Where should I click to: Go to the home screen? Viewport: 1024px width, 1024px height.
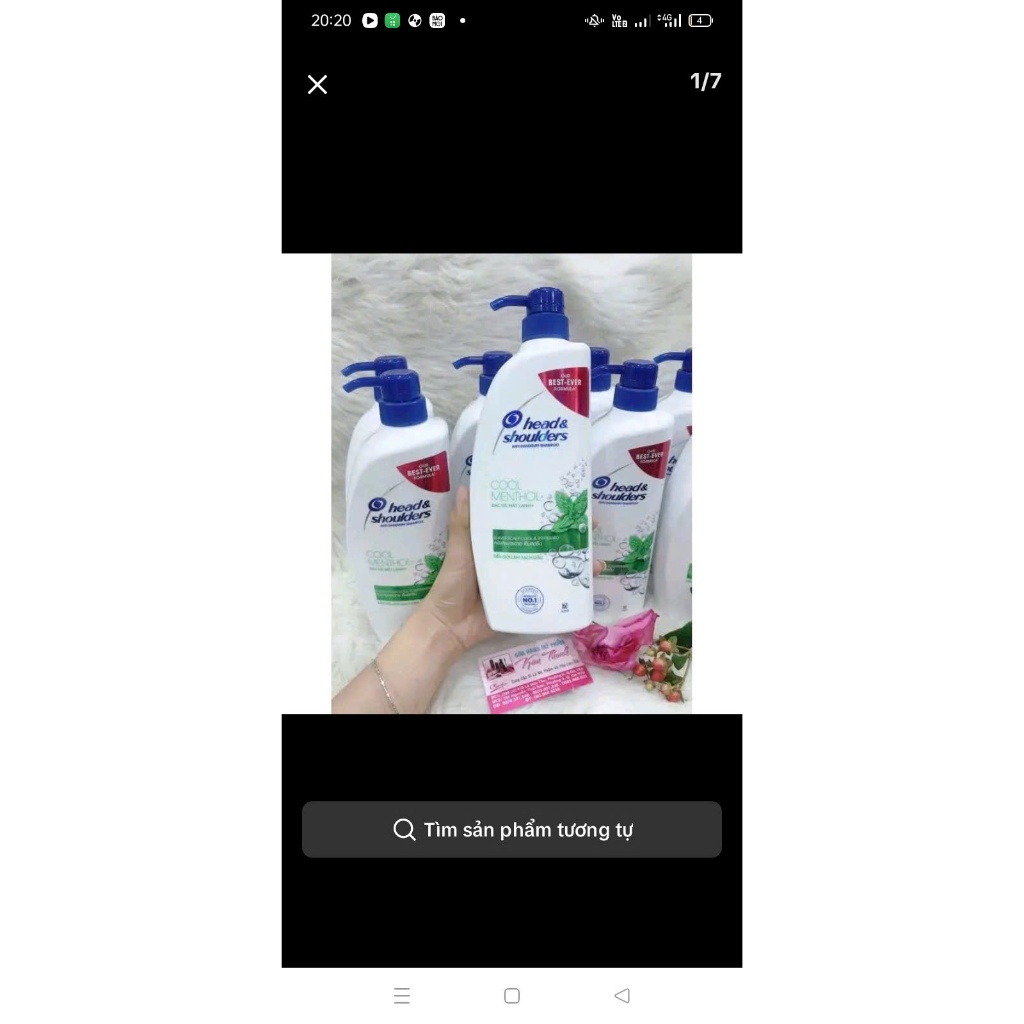(x=512, y=996)
